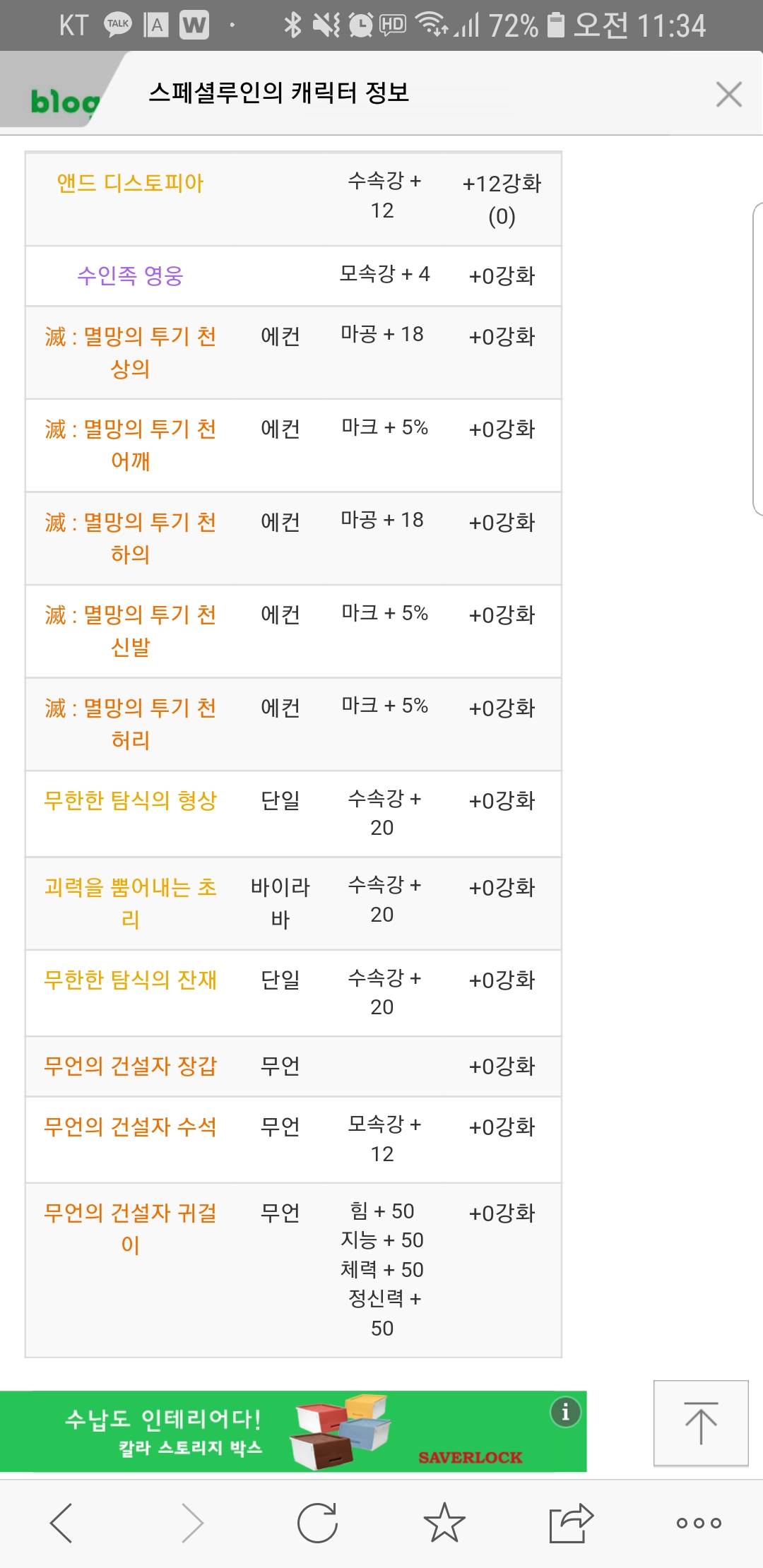Screen dimensions: 763x1568
Task: Open the 무언의 건설자 장갑 item link
Action: tap(130, 1067)
